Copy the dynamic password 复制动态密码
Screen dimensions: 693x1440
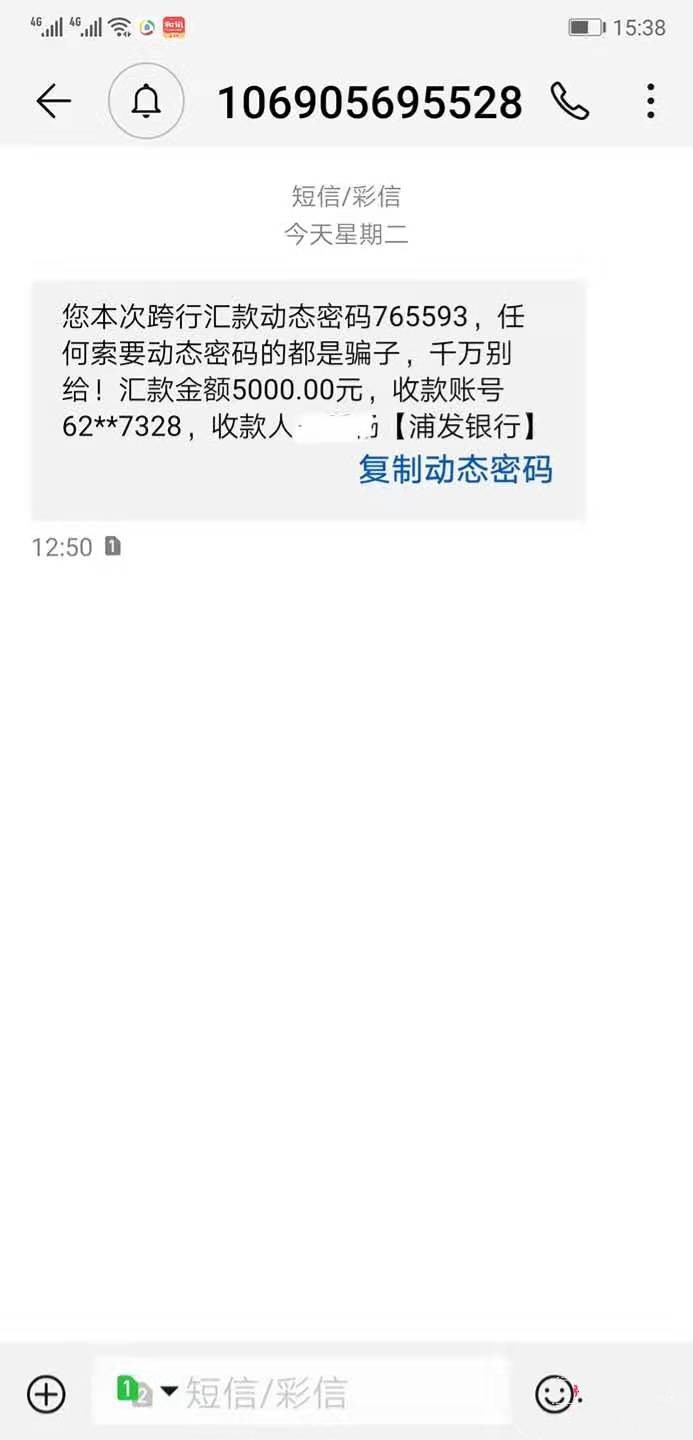point(455,469)
